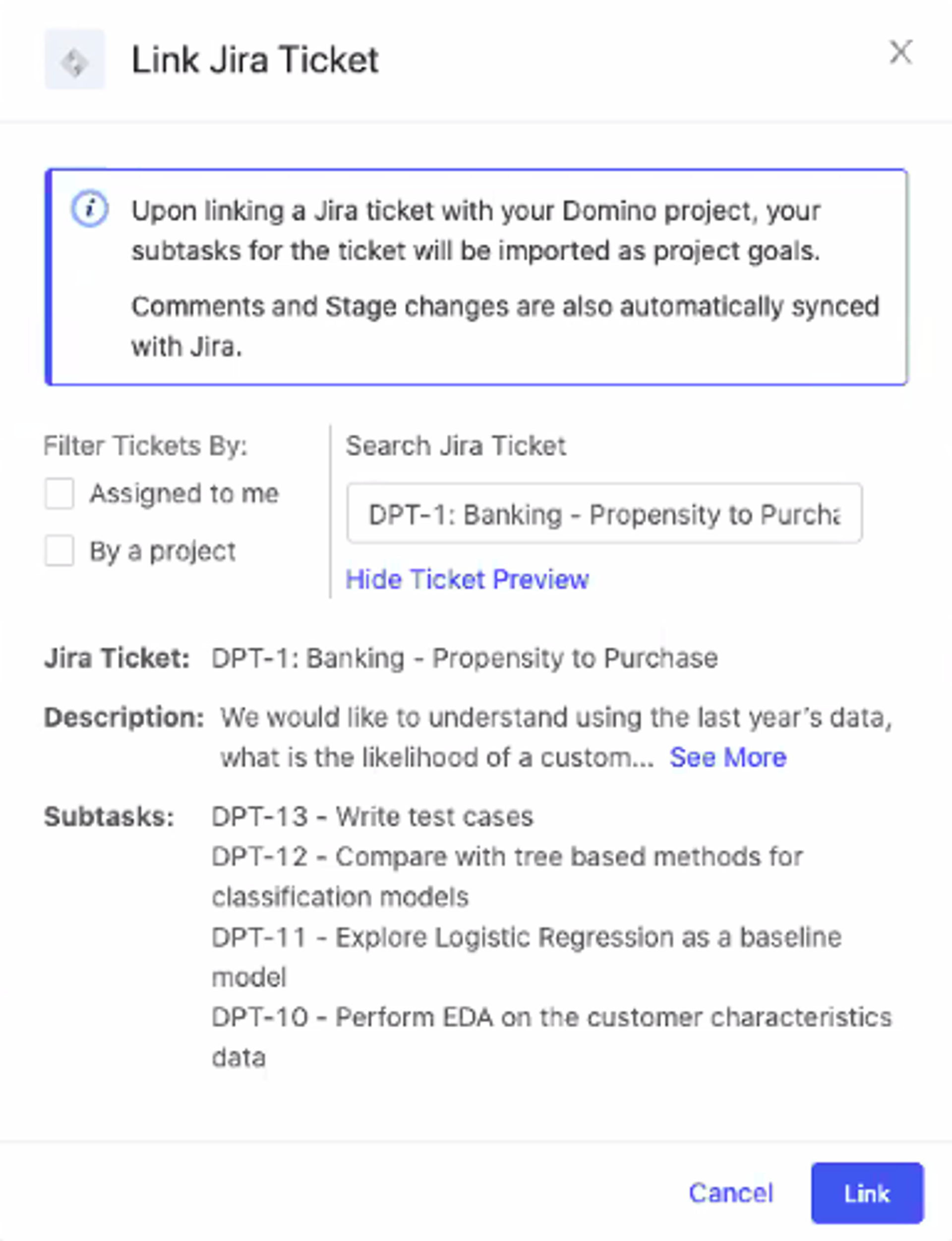Select subtask DPT-10 Perform EDA
This screenshot has width=952, height=1241.
pyautogui.click(x=551, y=1017)
